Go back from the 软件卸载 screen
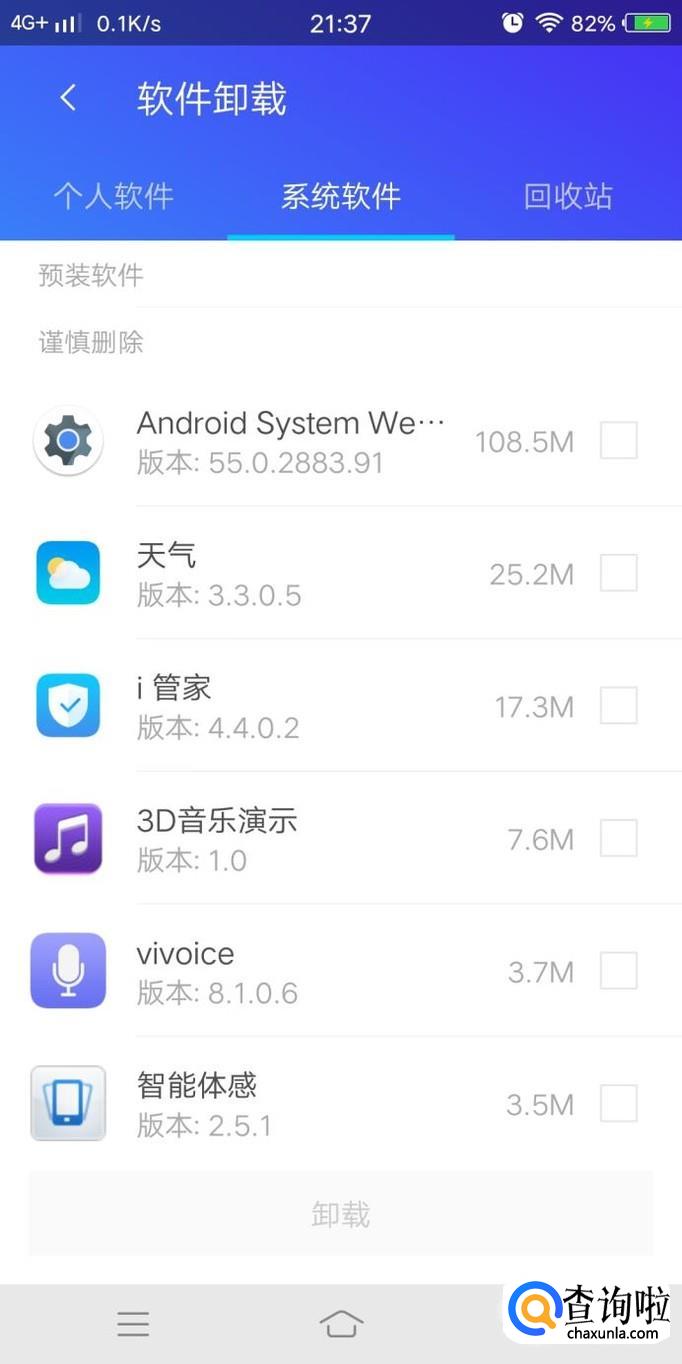This screenshot has width=682, height=1364. (68, 98)
